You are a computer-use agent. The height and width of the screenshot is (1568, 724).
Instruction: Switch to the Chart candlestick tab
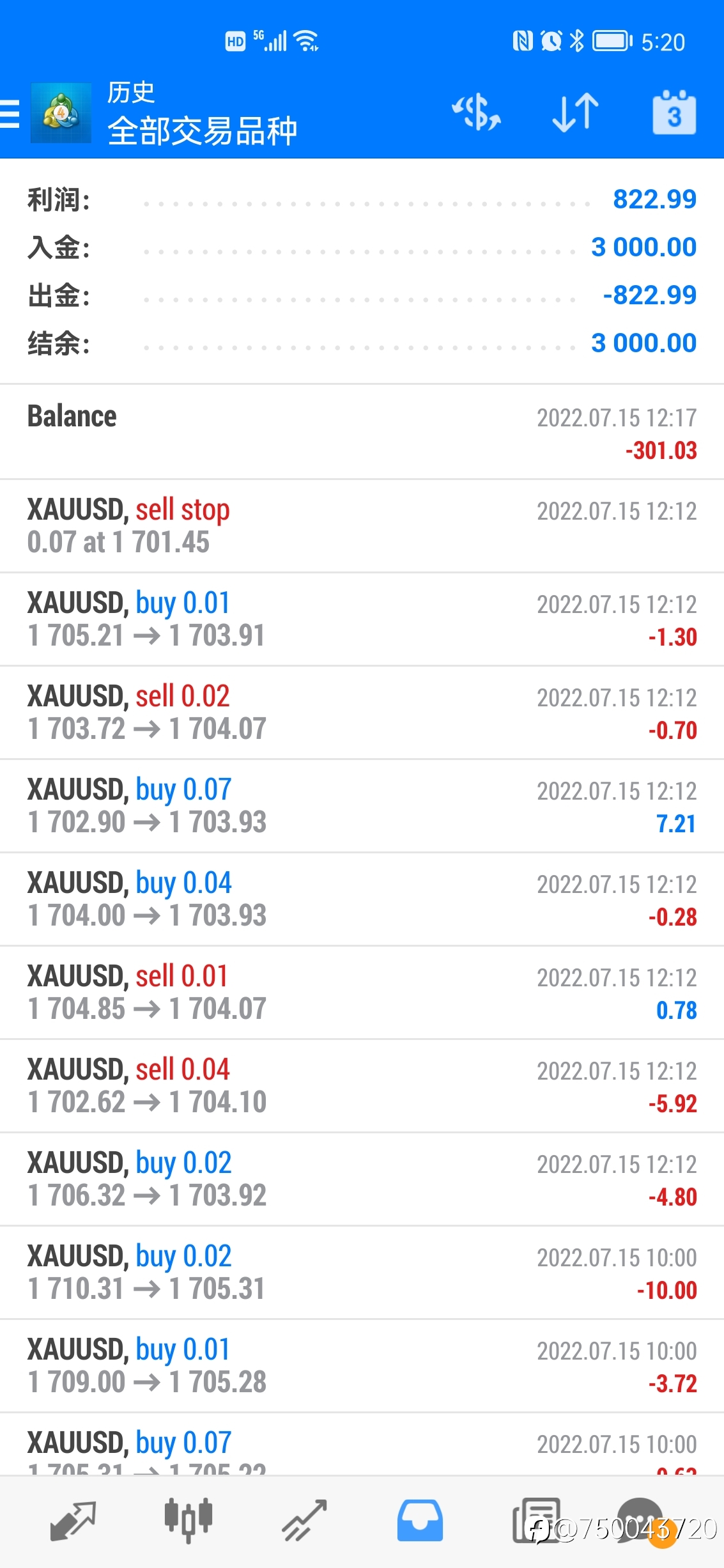[x=189, y=1521]
